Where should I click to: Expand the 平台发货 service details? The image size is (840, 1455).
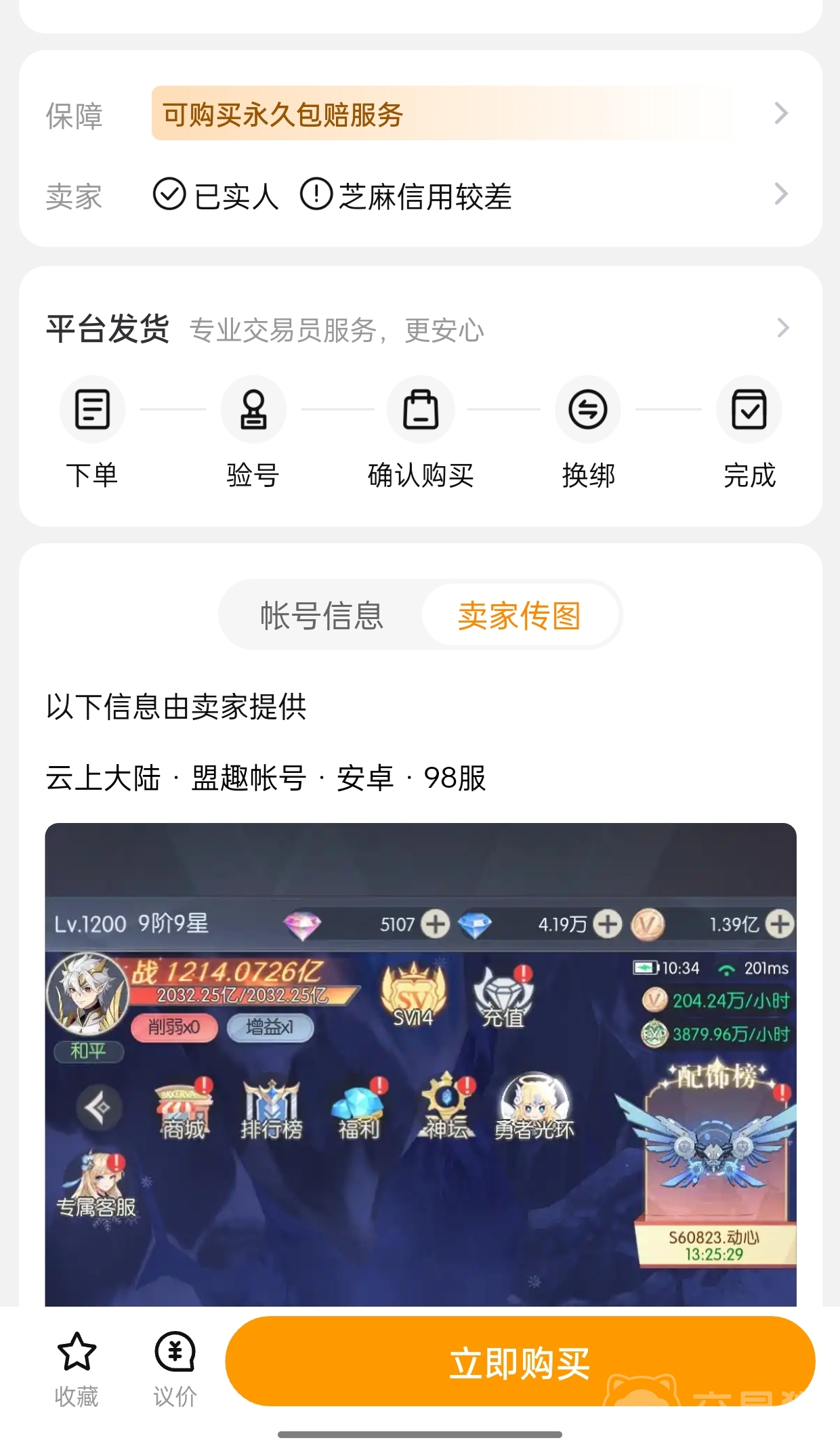(x=782, y=329)
